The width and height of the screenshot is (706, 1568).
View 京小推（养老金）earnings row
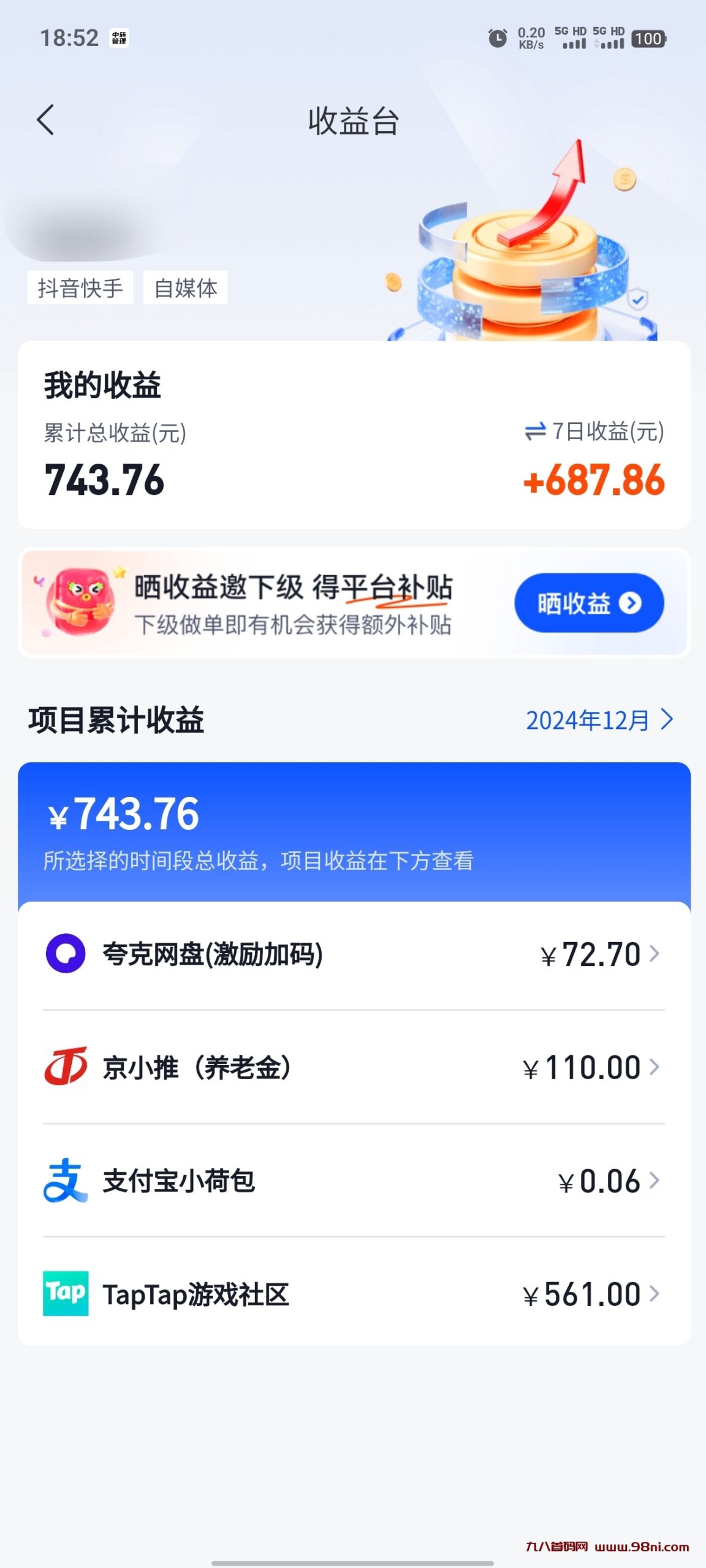click(354, 1068)
